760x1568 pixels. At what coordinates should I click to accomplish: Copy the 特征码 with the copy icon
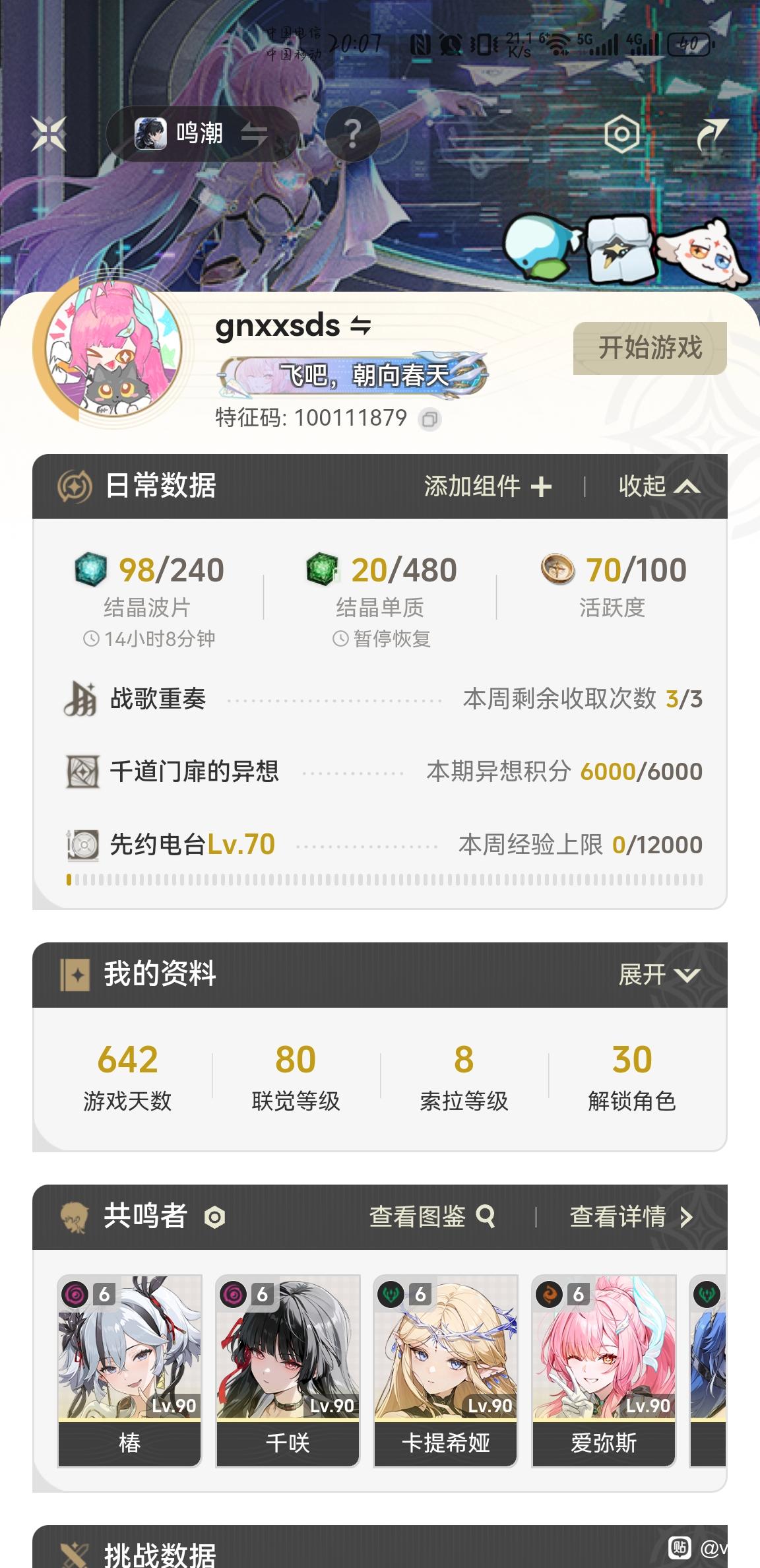tap(429, 419)
